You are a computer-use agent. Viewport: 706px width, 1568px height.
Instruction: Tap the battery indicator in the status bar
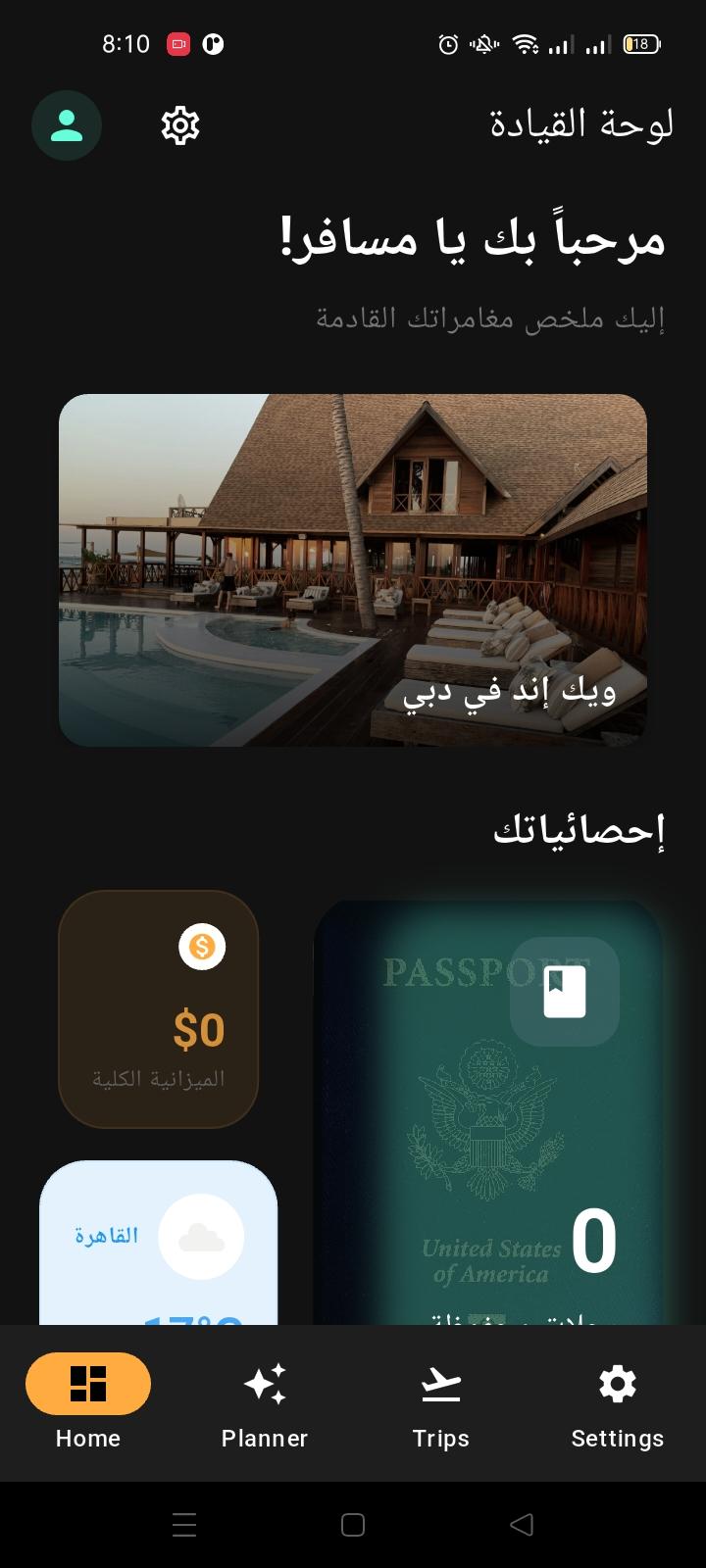[x=638, y=44]
